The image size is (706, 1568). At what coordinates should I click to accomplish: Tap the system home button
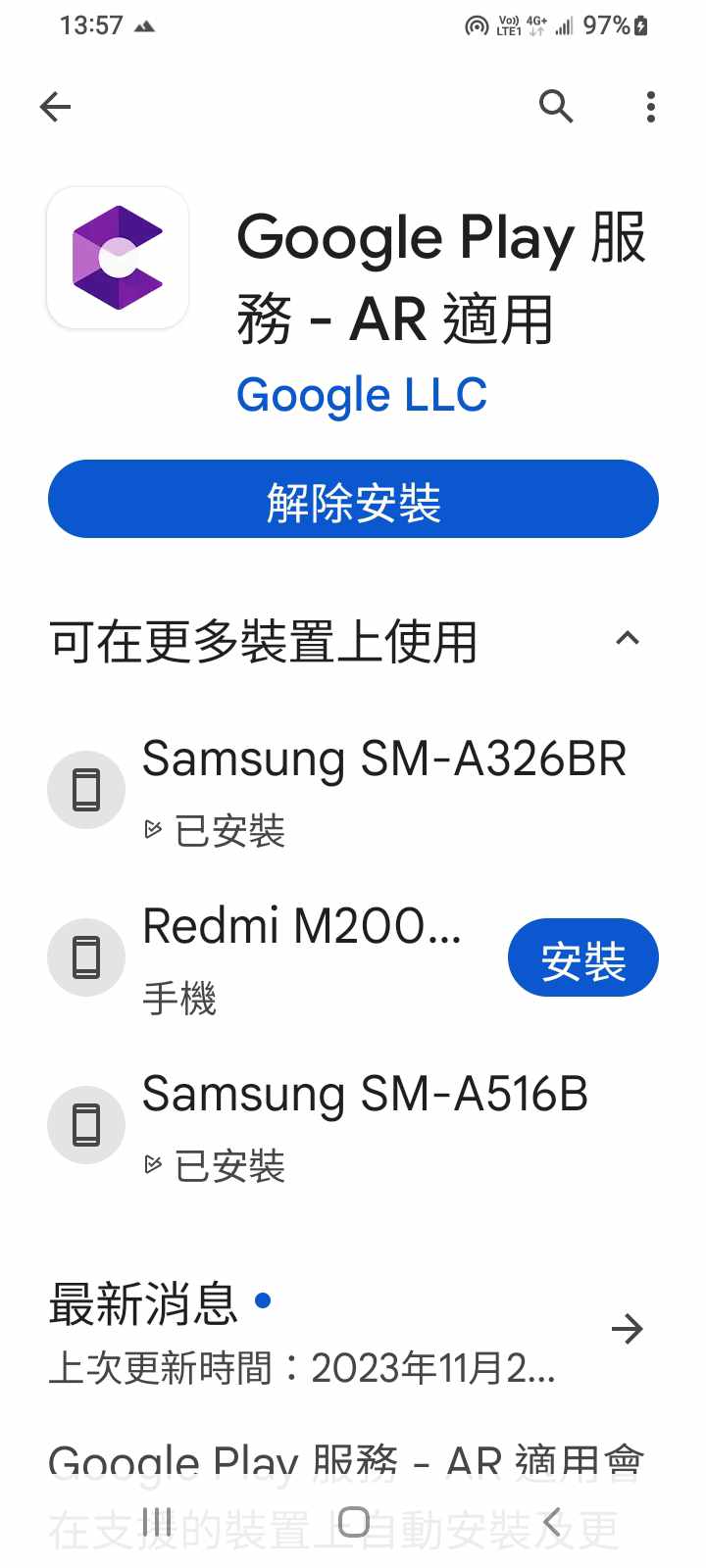354,1522
